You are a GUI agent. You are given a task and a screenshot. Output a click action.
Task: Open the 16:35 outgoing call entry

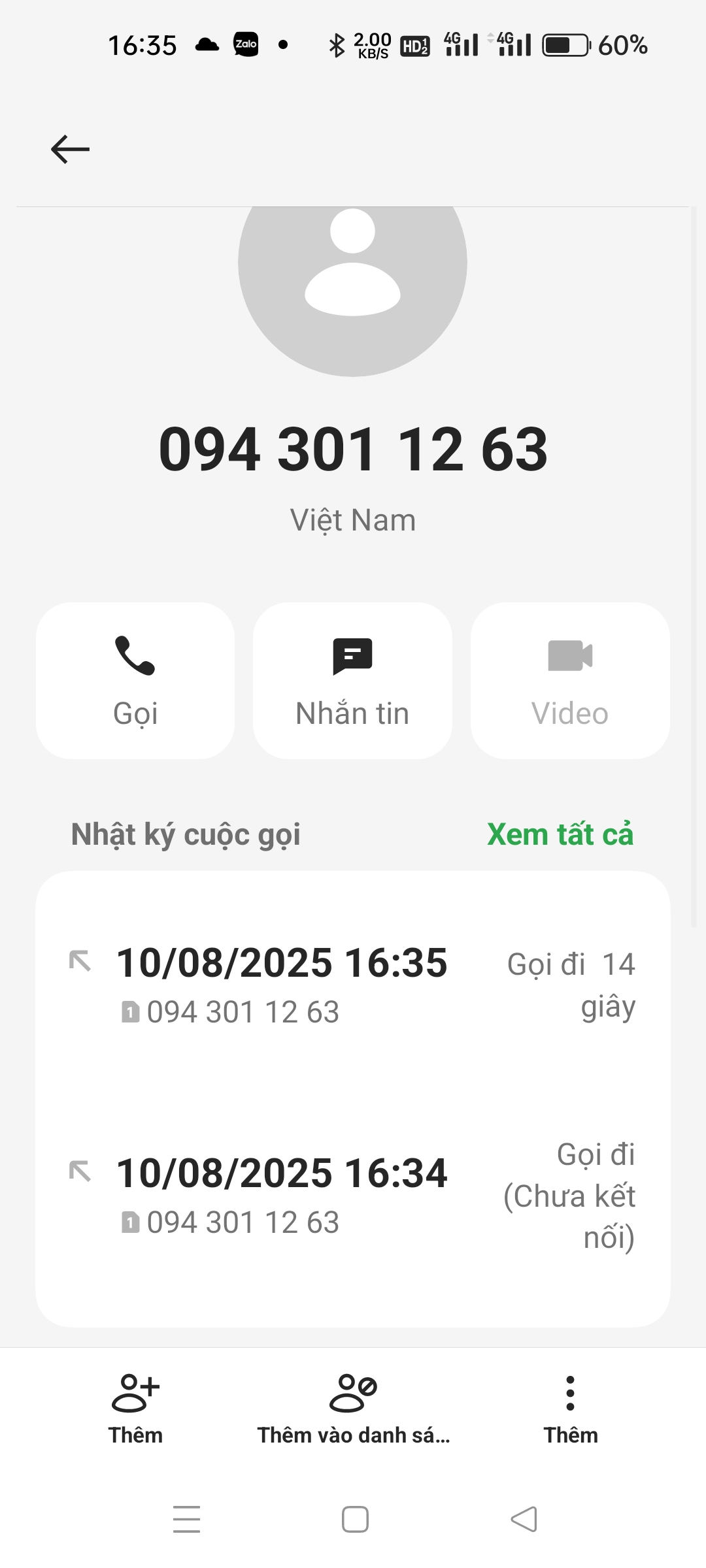click(x=352, y=985)
